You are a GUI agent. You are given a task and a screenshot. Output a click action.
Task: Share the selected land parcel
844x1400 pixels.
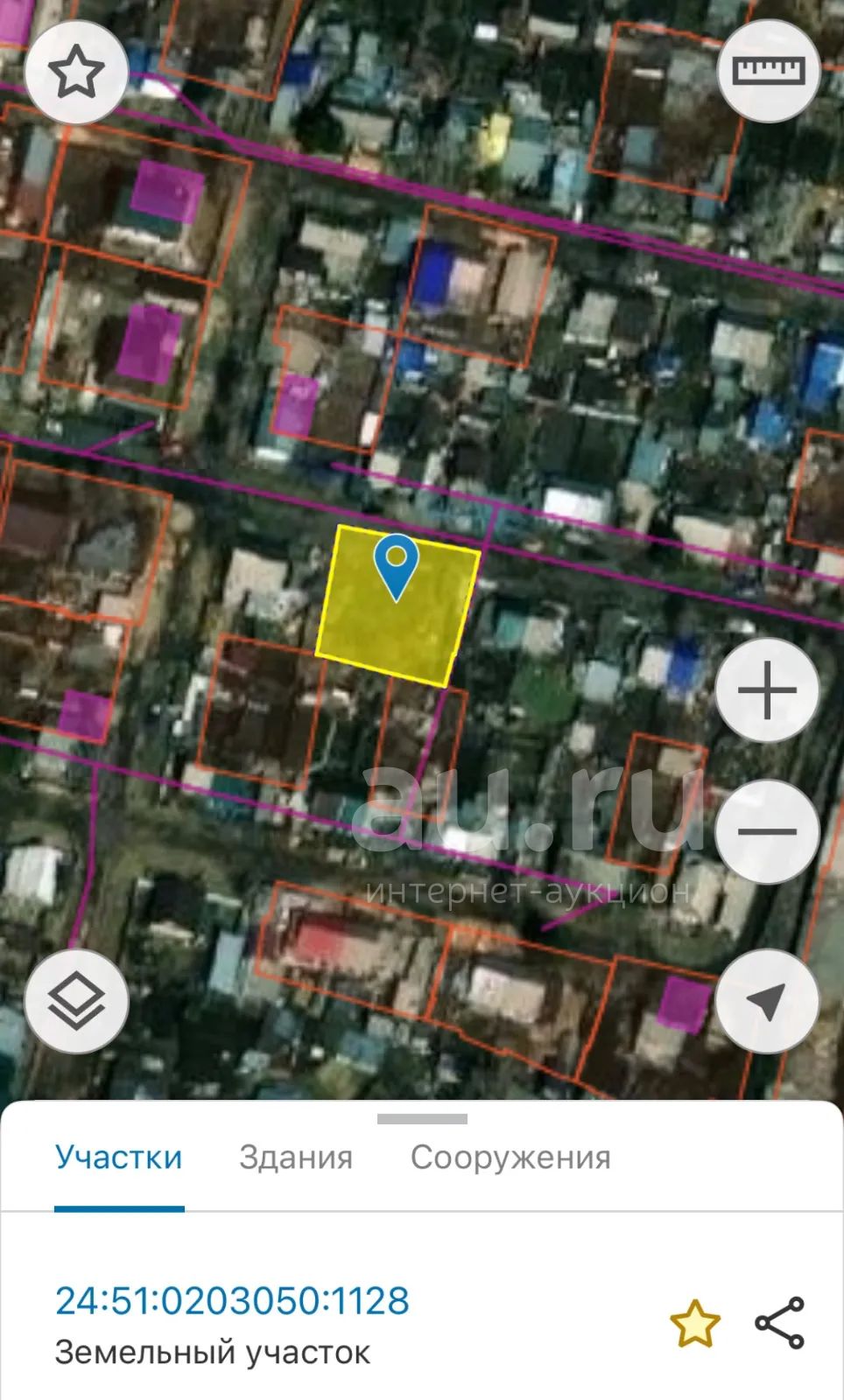[779, 1323]
